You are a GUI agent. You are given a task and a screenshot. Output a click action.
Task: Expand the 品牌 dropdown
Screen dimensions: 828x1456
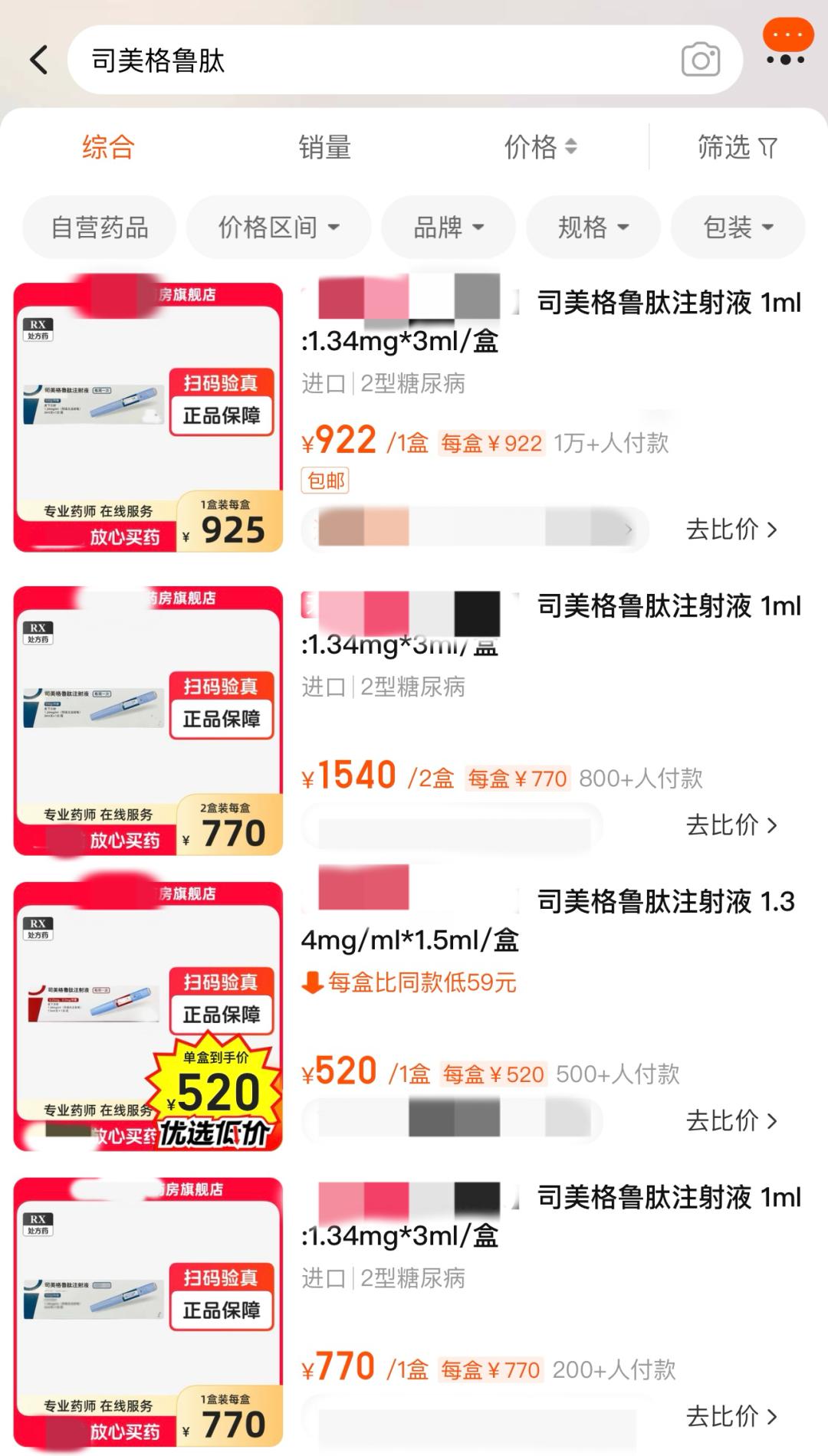click(x=449, y=228)
